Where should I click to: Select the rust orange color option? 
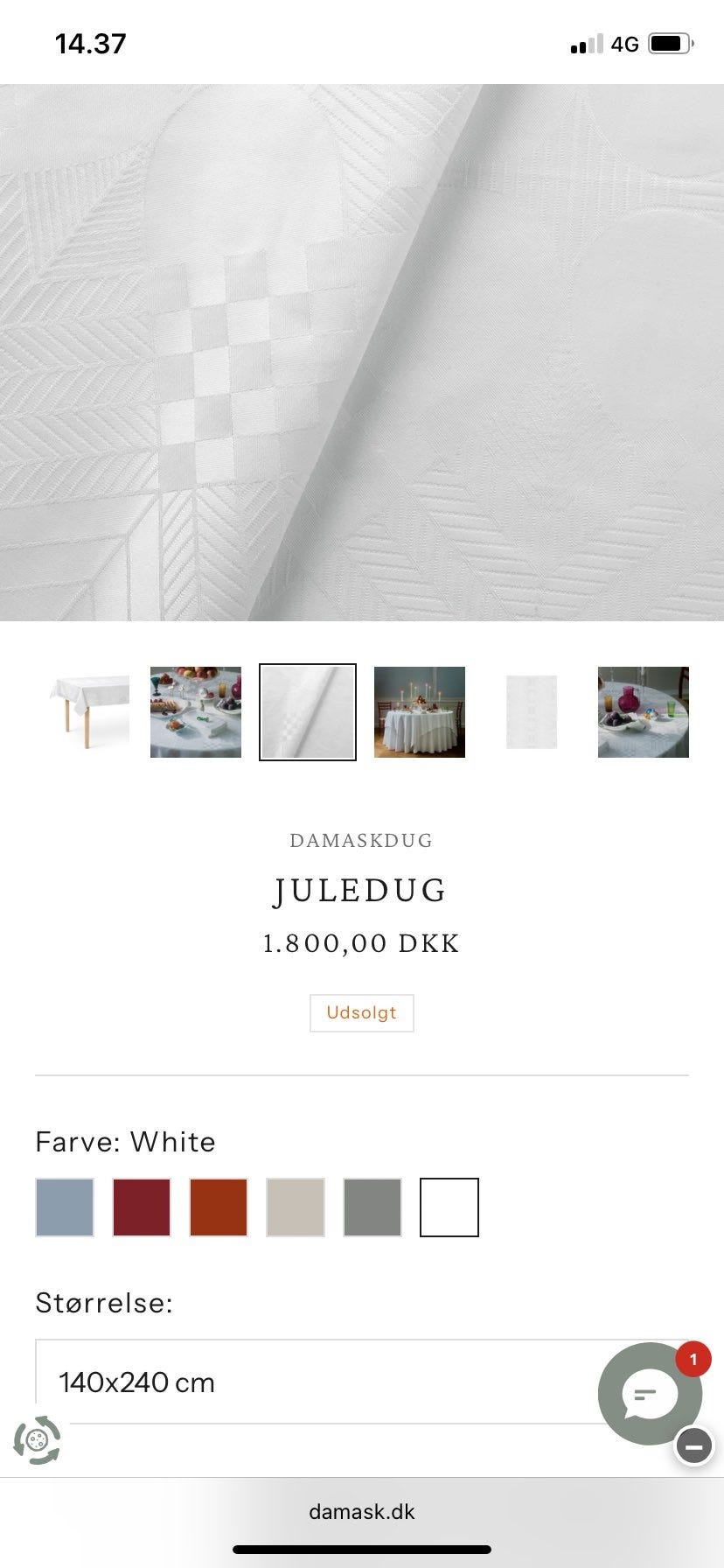pyautogui.click(x=218, y=1207)
